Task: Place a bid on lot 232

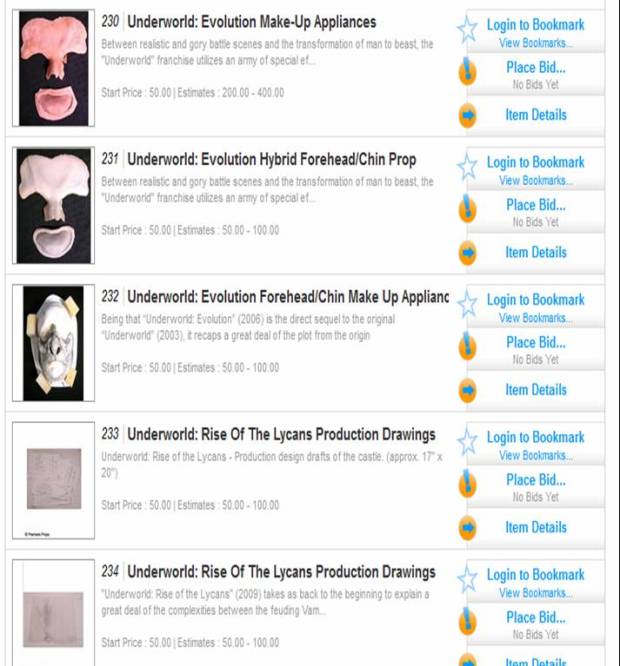Action: (535, 342)
